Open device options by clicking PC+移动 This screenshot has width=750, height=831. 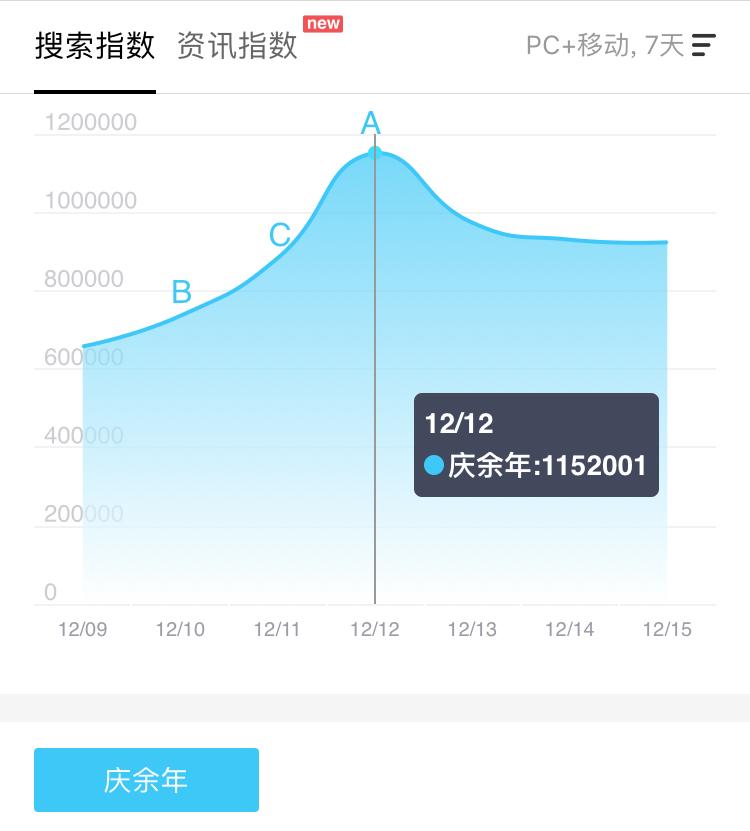click(x=580, y=44)
